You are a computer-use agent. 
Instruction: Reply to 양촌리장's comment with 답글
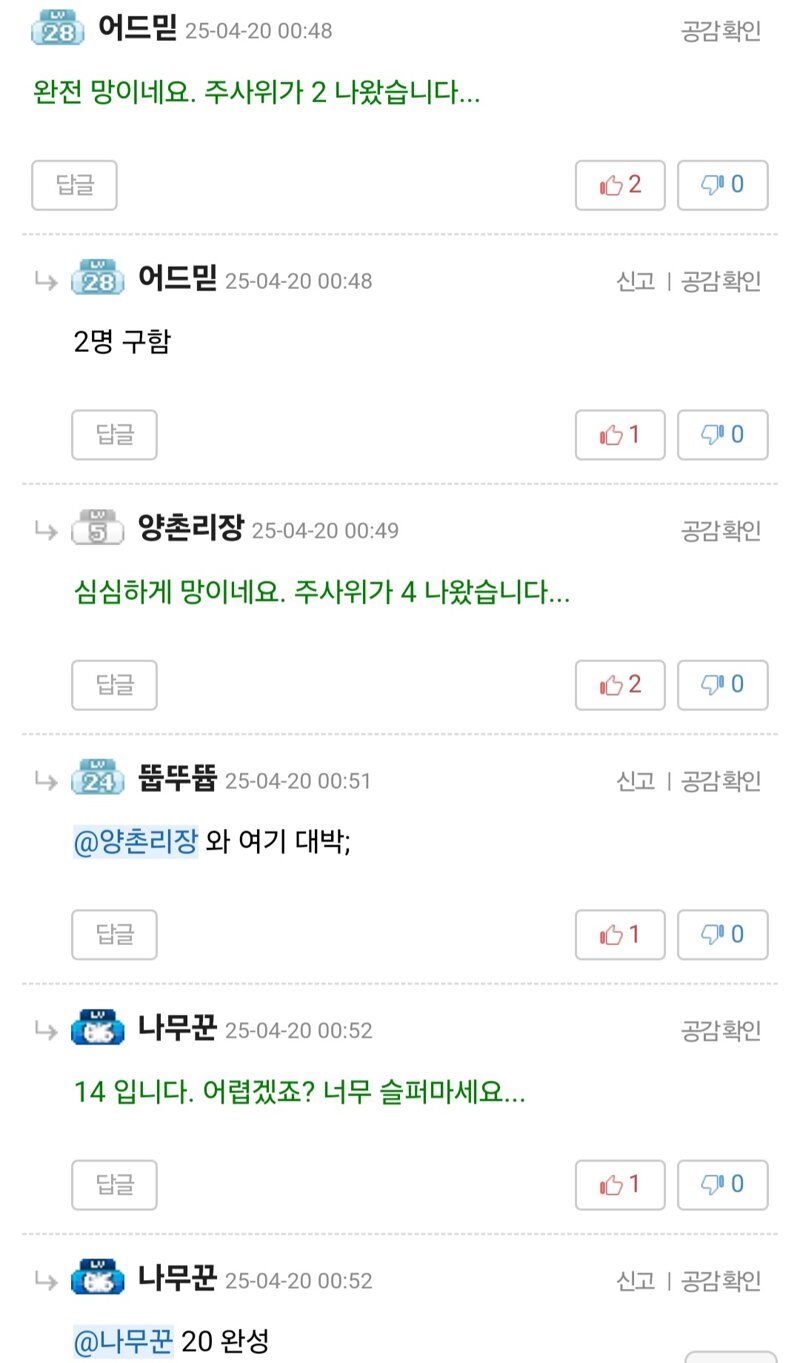coord(115,685)
